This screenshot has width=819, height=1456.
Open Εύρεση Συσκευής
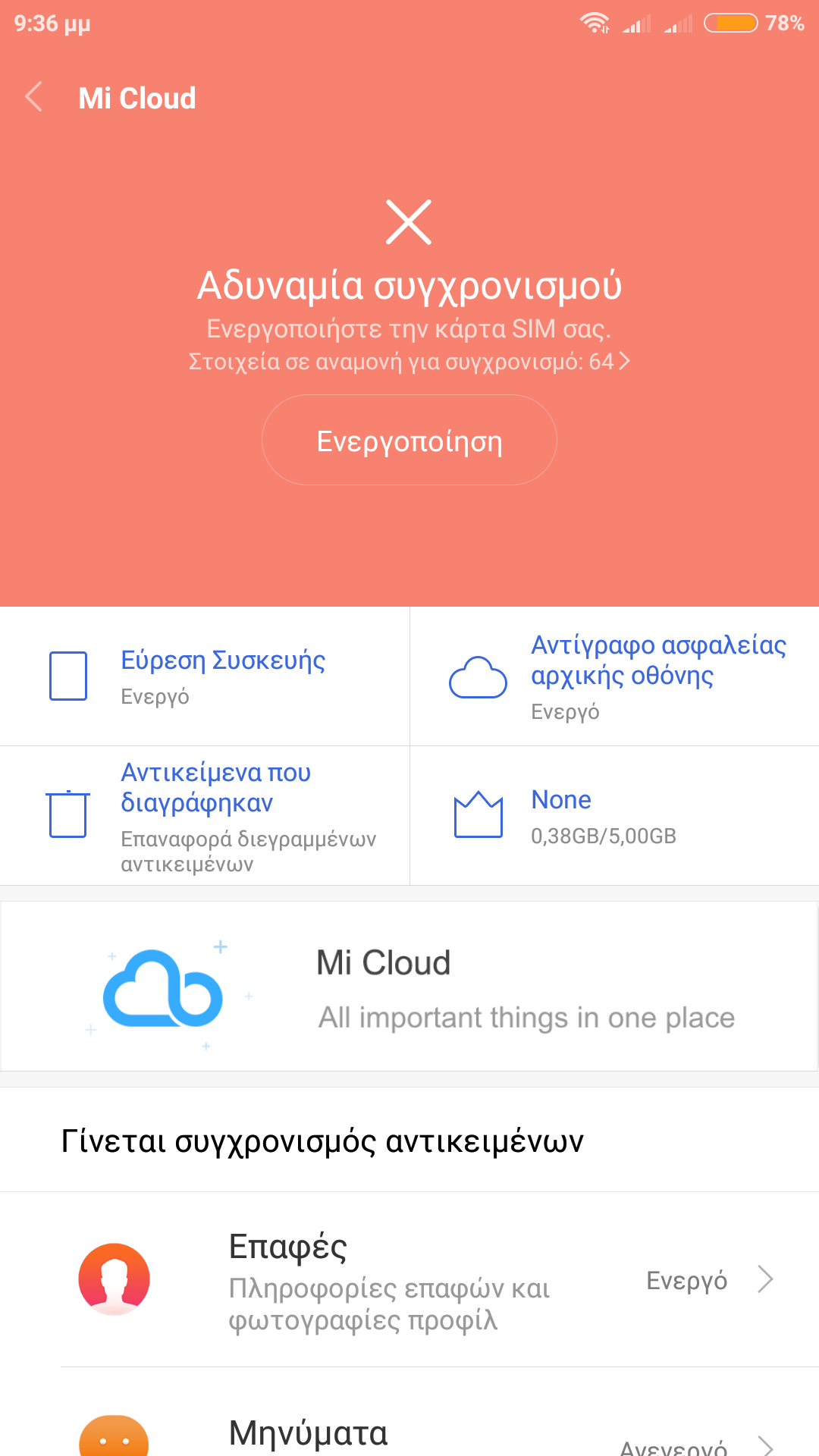205,676
